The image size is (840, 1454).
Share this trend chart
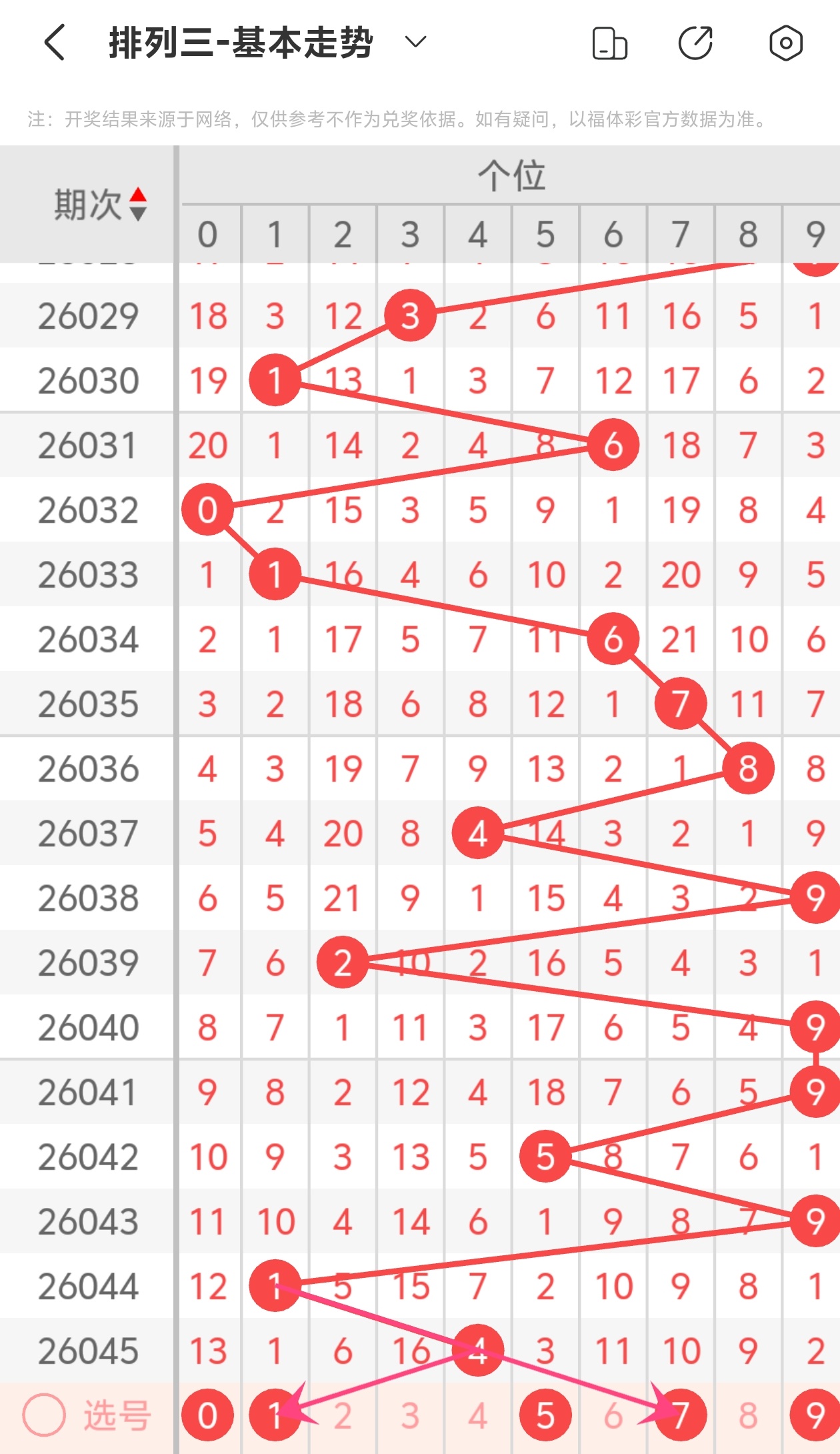click(x=696, y=43)
